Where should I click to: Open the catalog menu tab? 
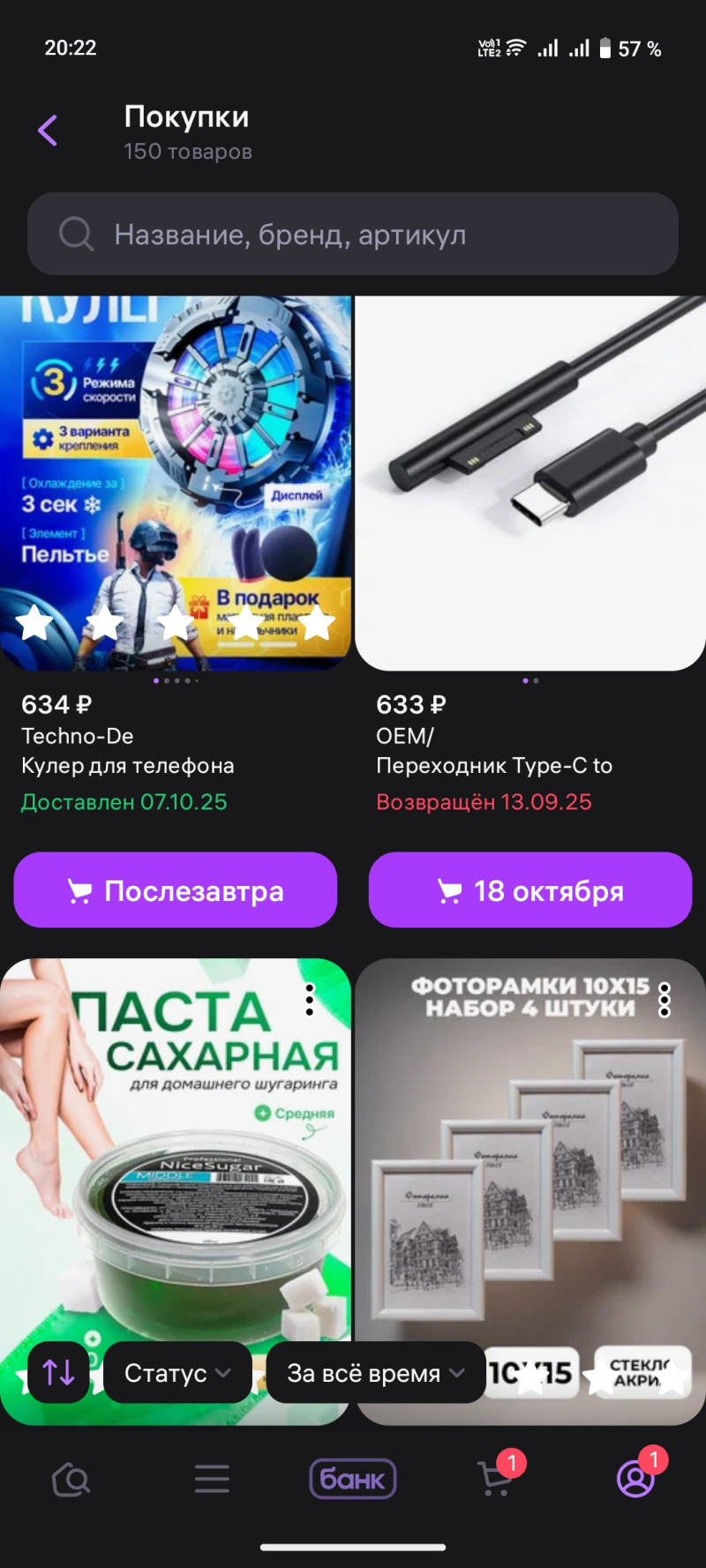212,1480
